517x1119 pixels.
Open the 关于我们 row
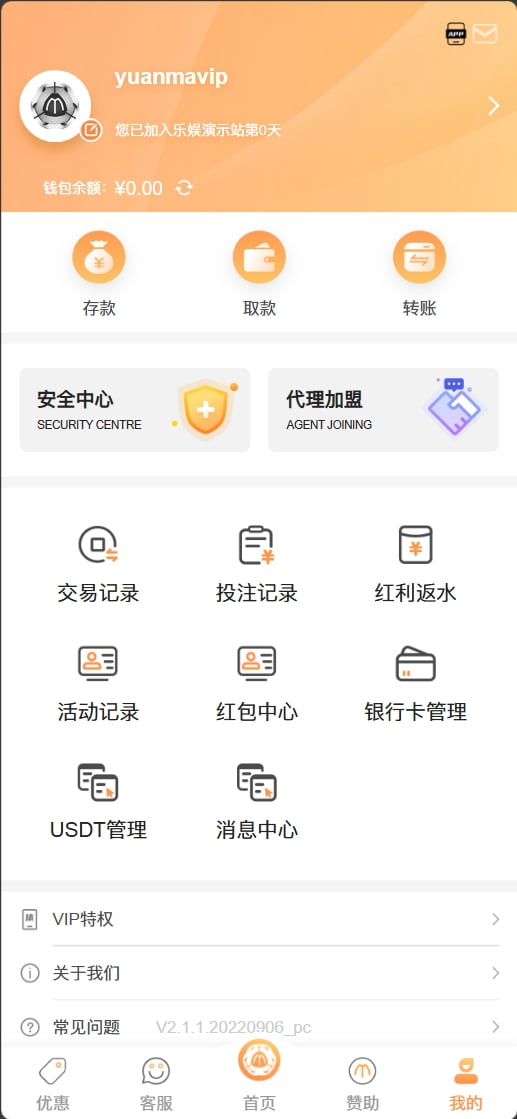[x=258, y=973]
